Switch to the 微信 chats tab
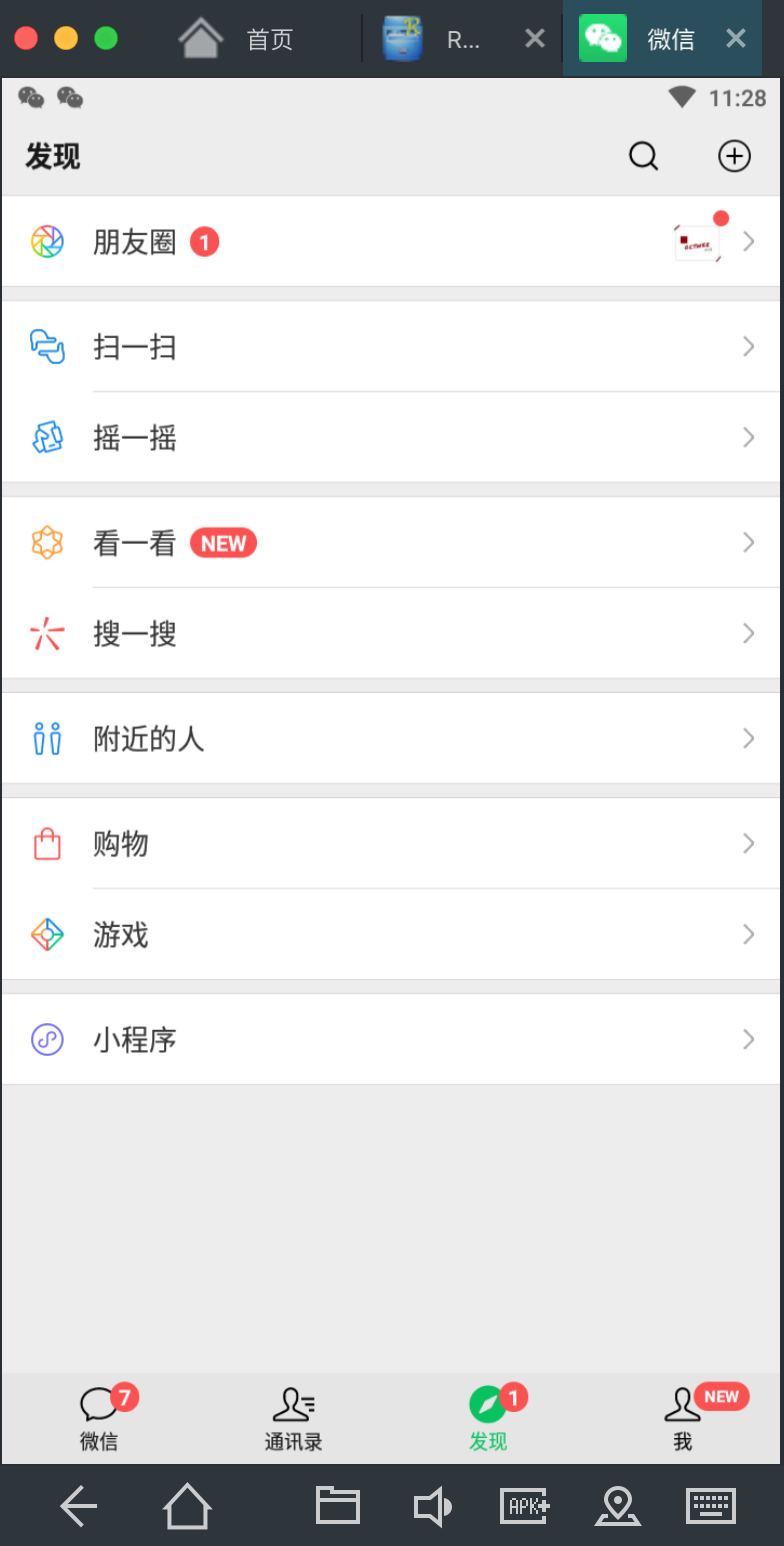The width and height of the screenshot is (784, 1546). point(98,1417)
